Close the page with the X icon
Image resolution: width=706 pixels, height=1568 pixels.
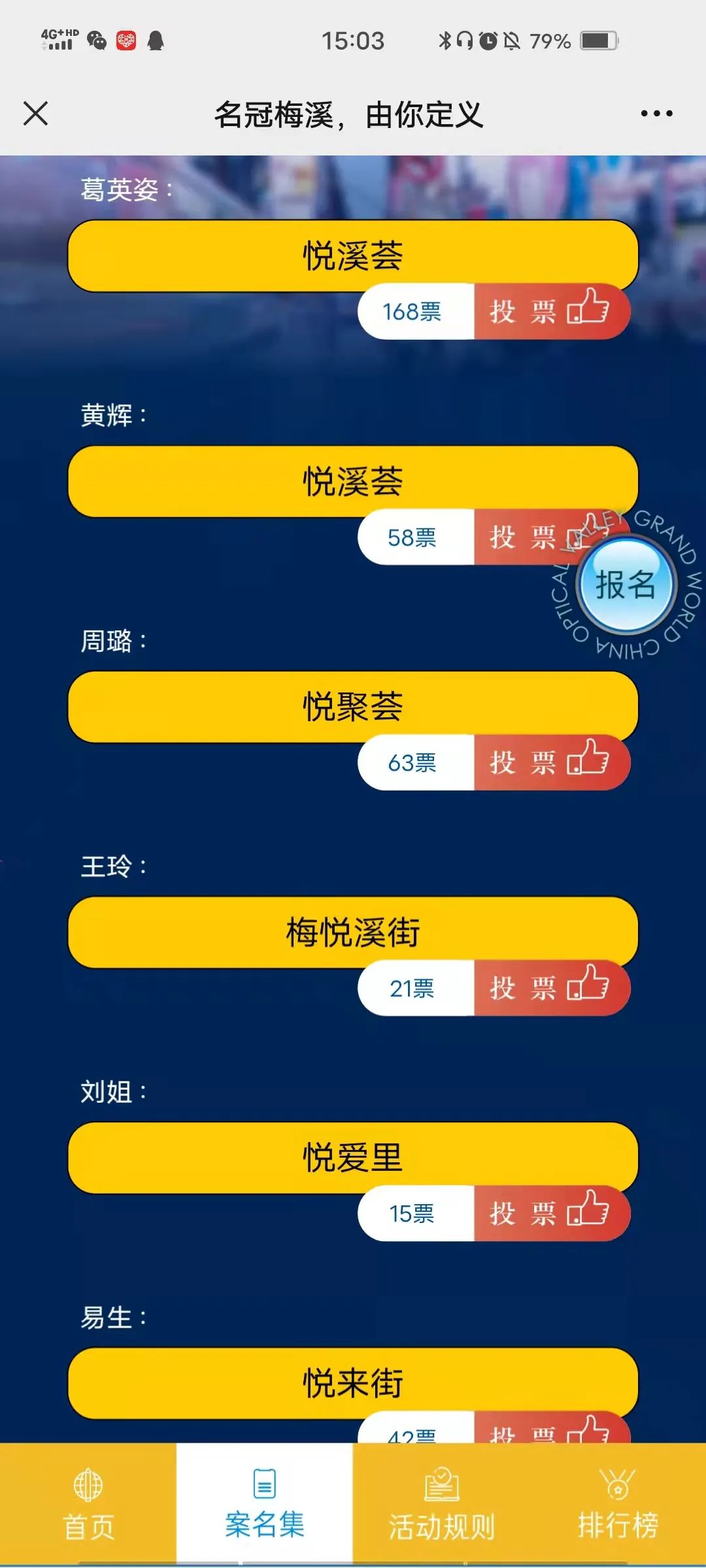tap(35, 114)
